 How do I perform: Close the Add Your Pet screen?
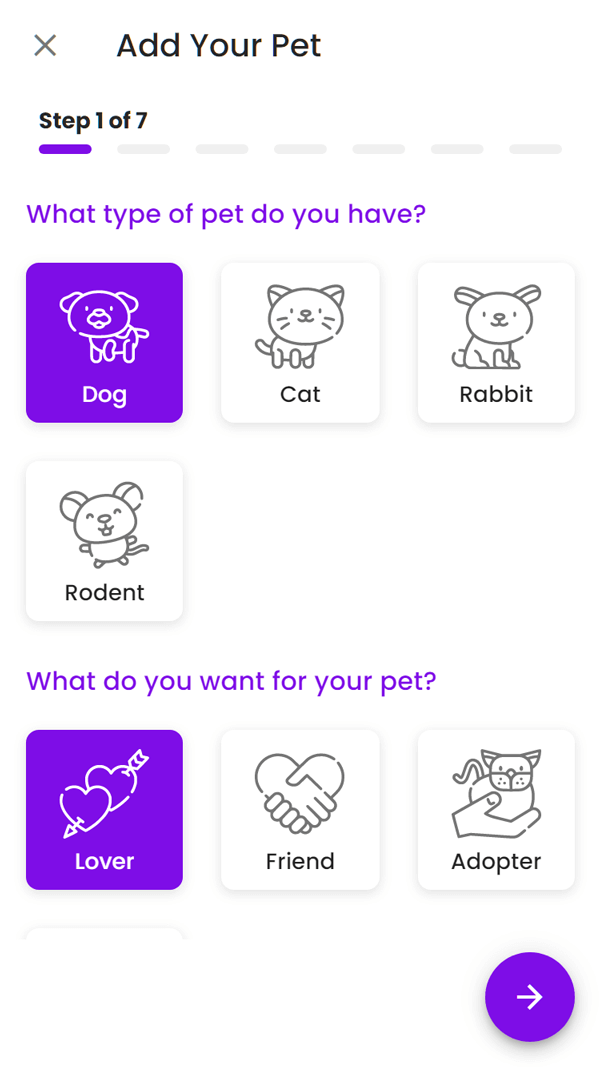(x=46, y=46)
